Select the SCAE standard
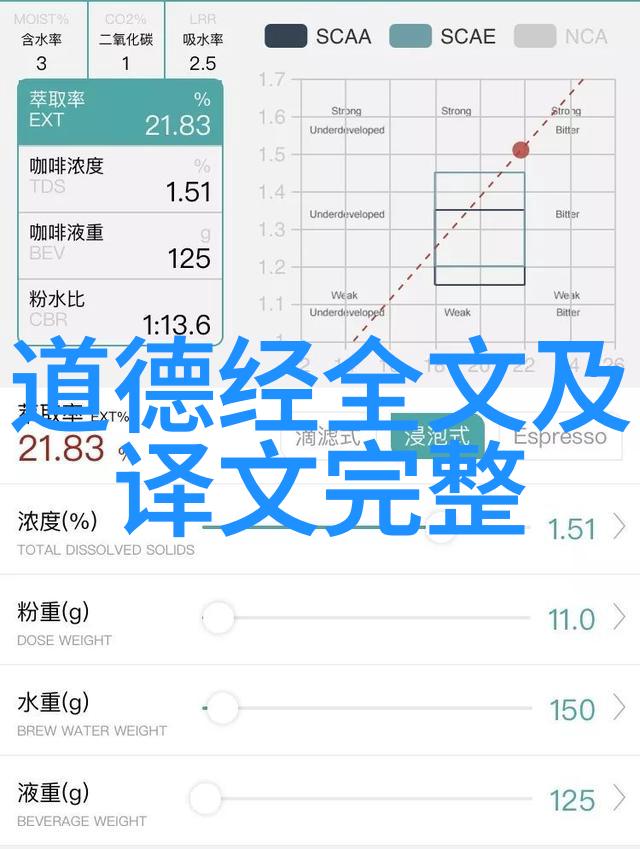Screen dimensions: 640x849 click(442, 37)
